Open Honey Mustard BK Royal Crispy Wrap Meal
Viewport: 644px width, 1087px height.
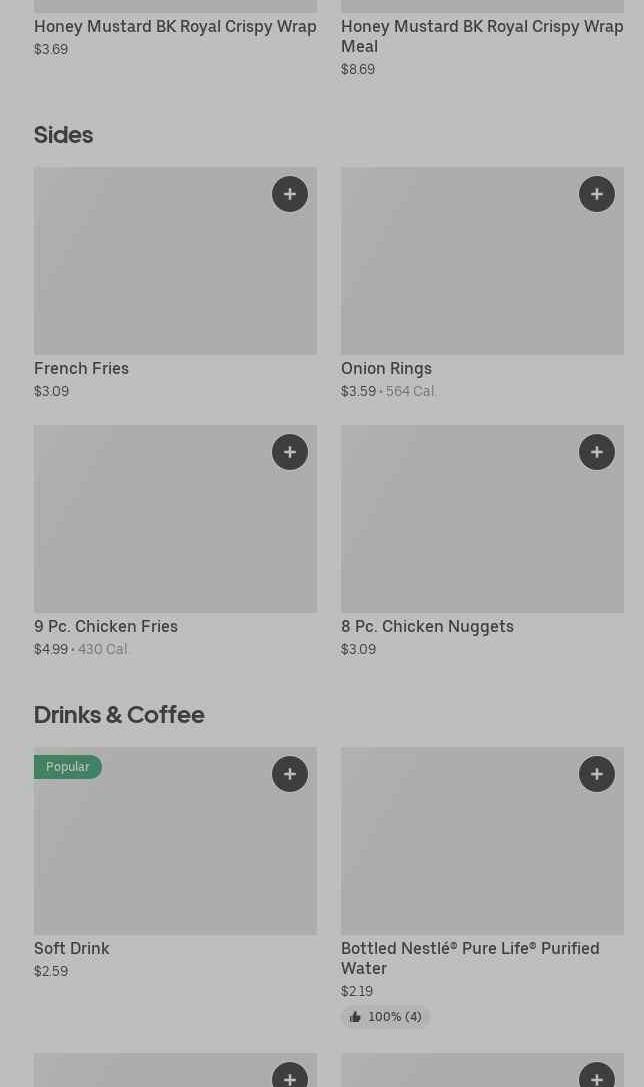coord(481,36)
